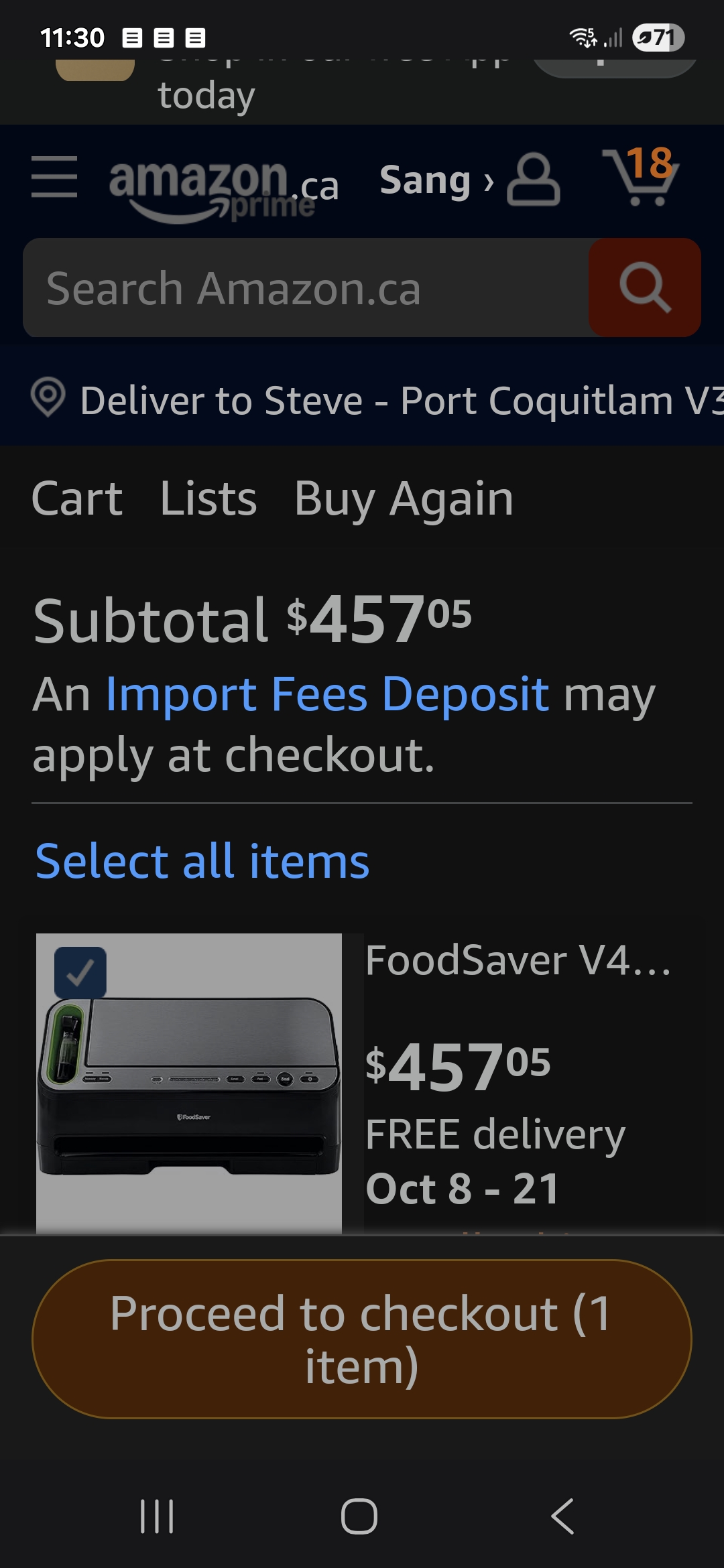Open the hamburger navigation menu
Screen dimensions: 724x1568
click(54, 178)
